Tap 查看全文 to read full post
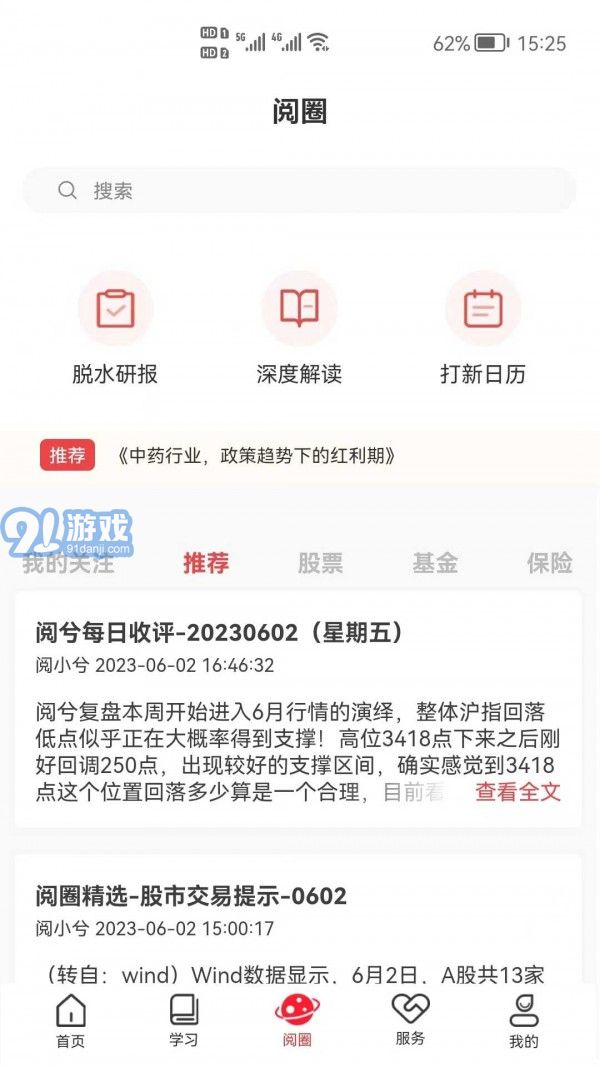 point(517,792)
